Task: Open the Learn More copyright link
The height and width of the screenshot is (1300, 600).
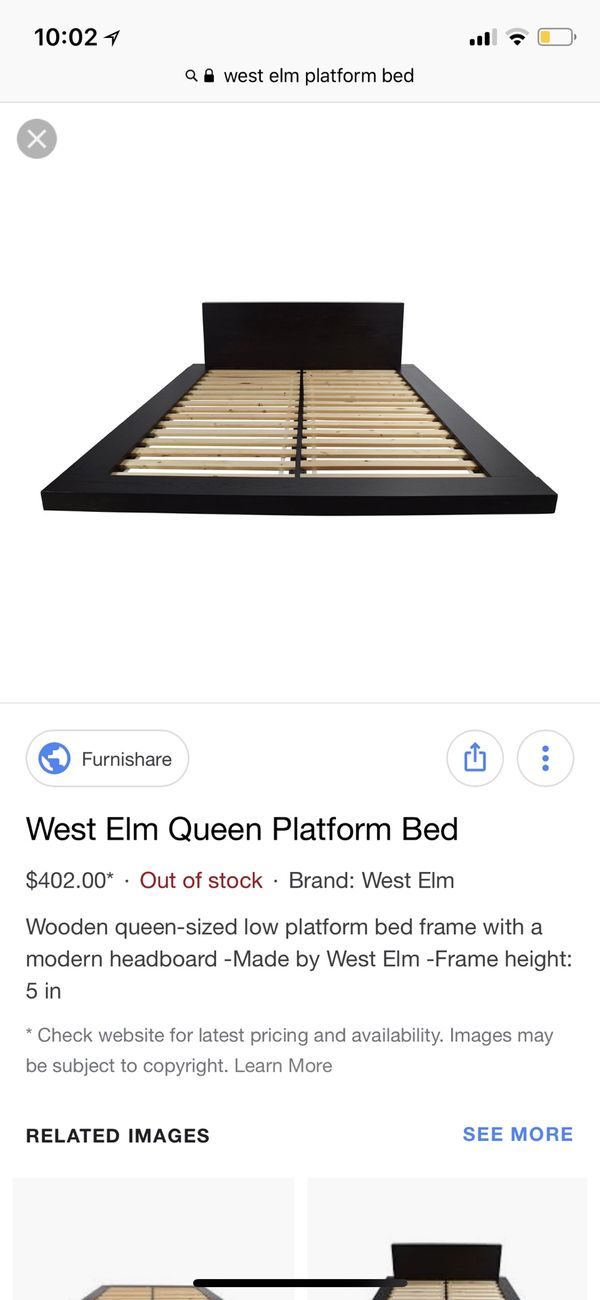Action: (x=283, y=1066)
